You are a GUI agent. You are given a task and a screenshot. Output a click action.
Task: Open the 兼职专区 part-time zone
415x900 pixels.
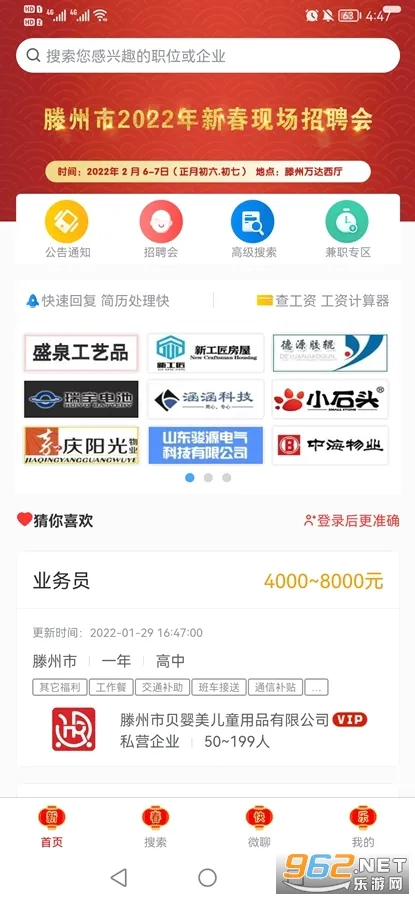[x=347, y=230]
